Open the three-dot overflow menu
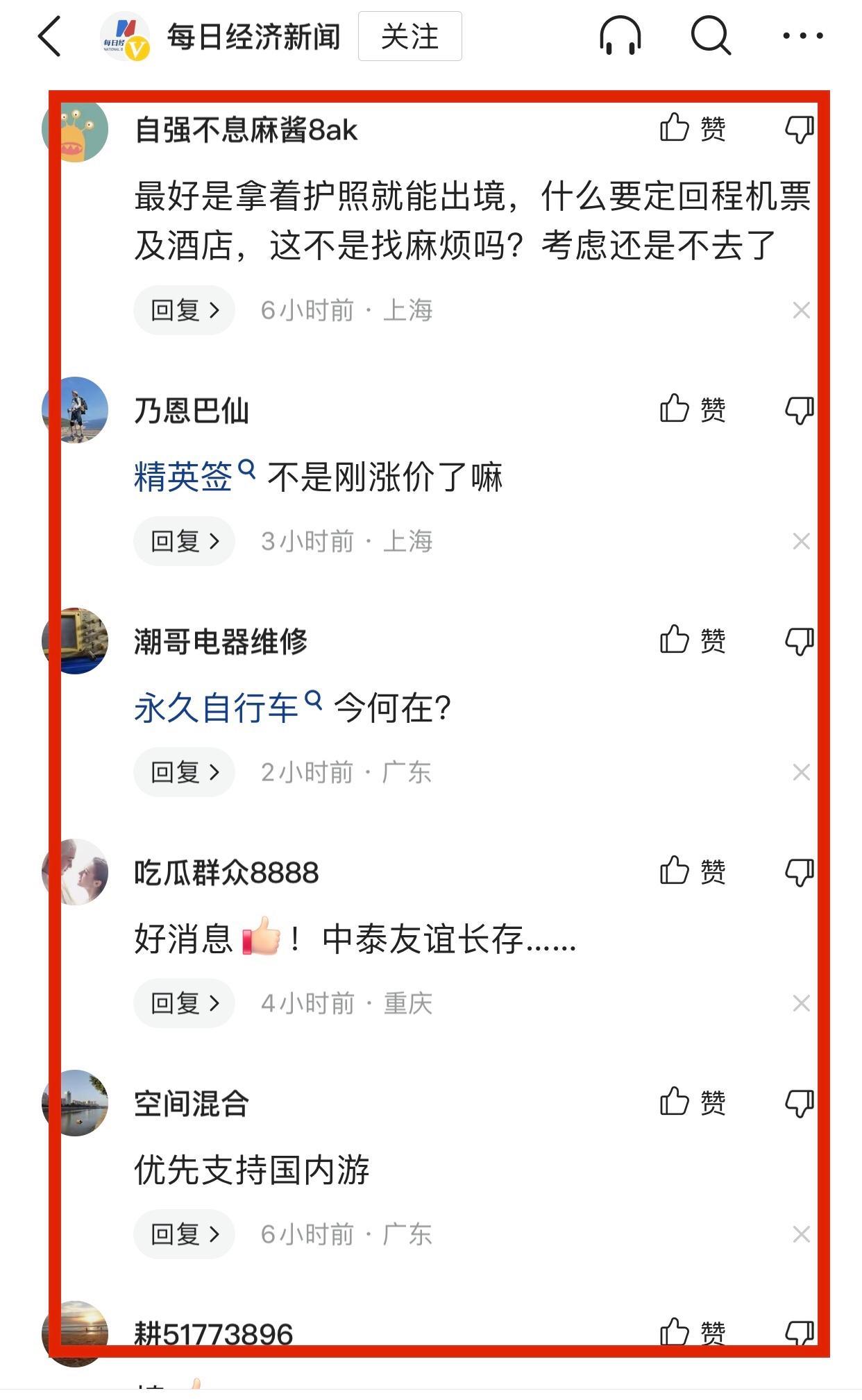Image resolution: width=862 pixels, height=1400 pixels. click(802, 36)
